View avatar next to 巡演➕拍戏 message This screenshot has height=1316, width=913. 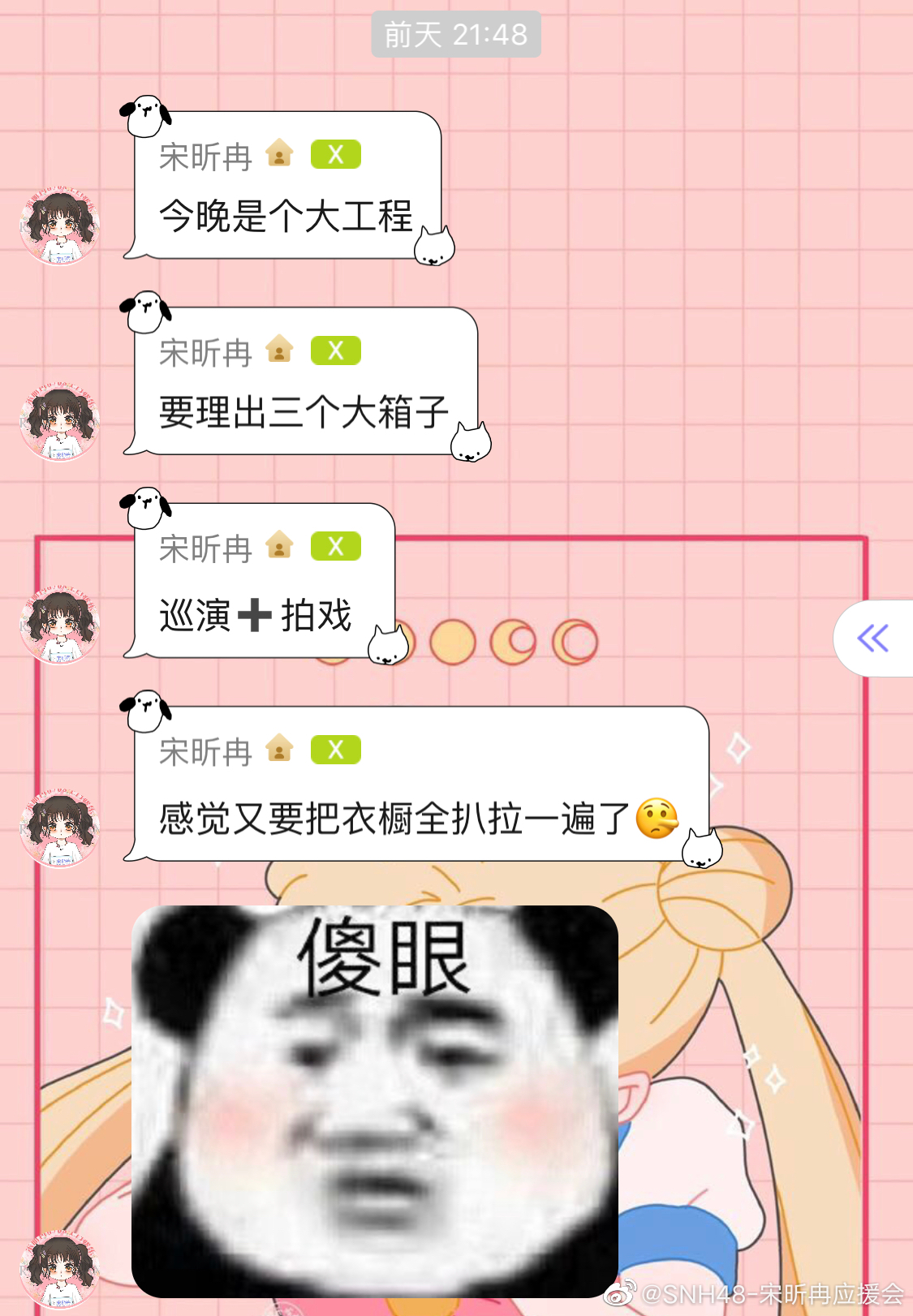pos(60,623)
